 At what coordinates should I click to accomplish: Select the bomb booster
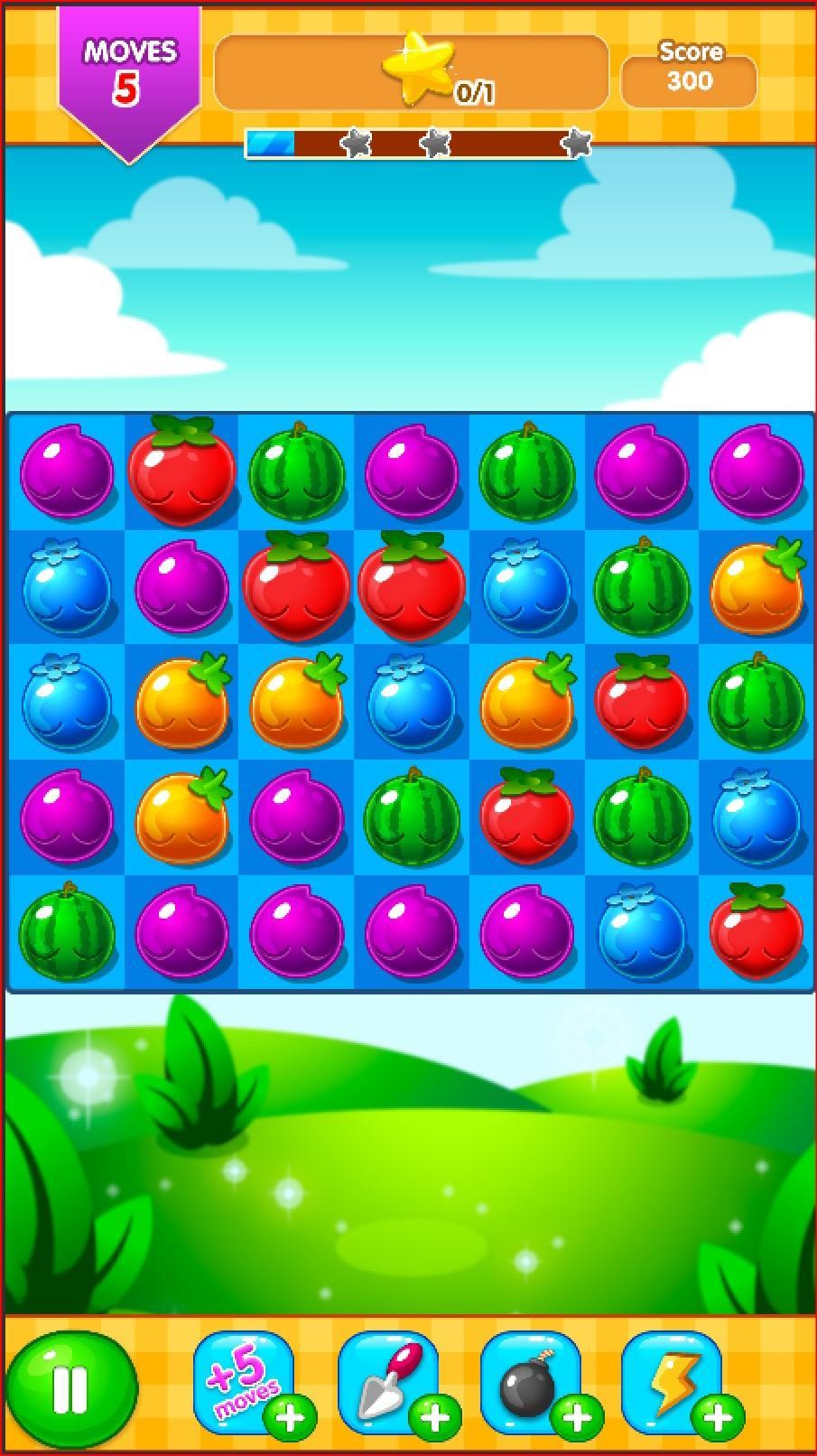point(531,1382)
